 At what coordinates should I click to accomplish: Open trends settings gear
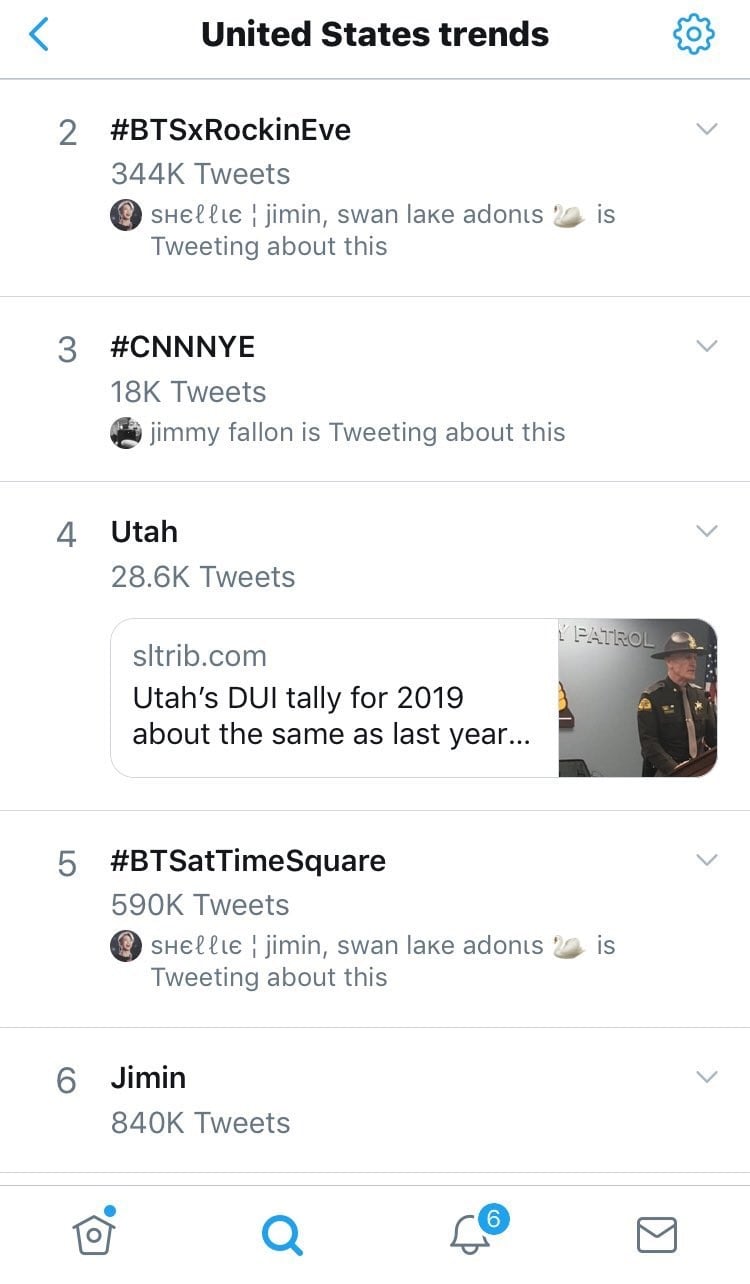[x=694, y=35]
